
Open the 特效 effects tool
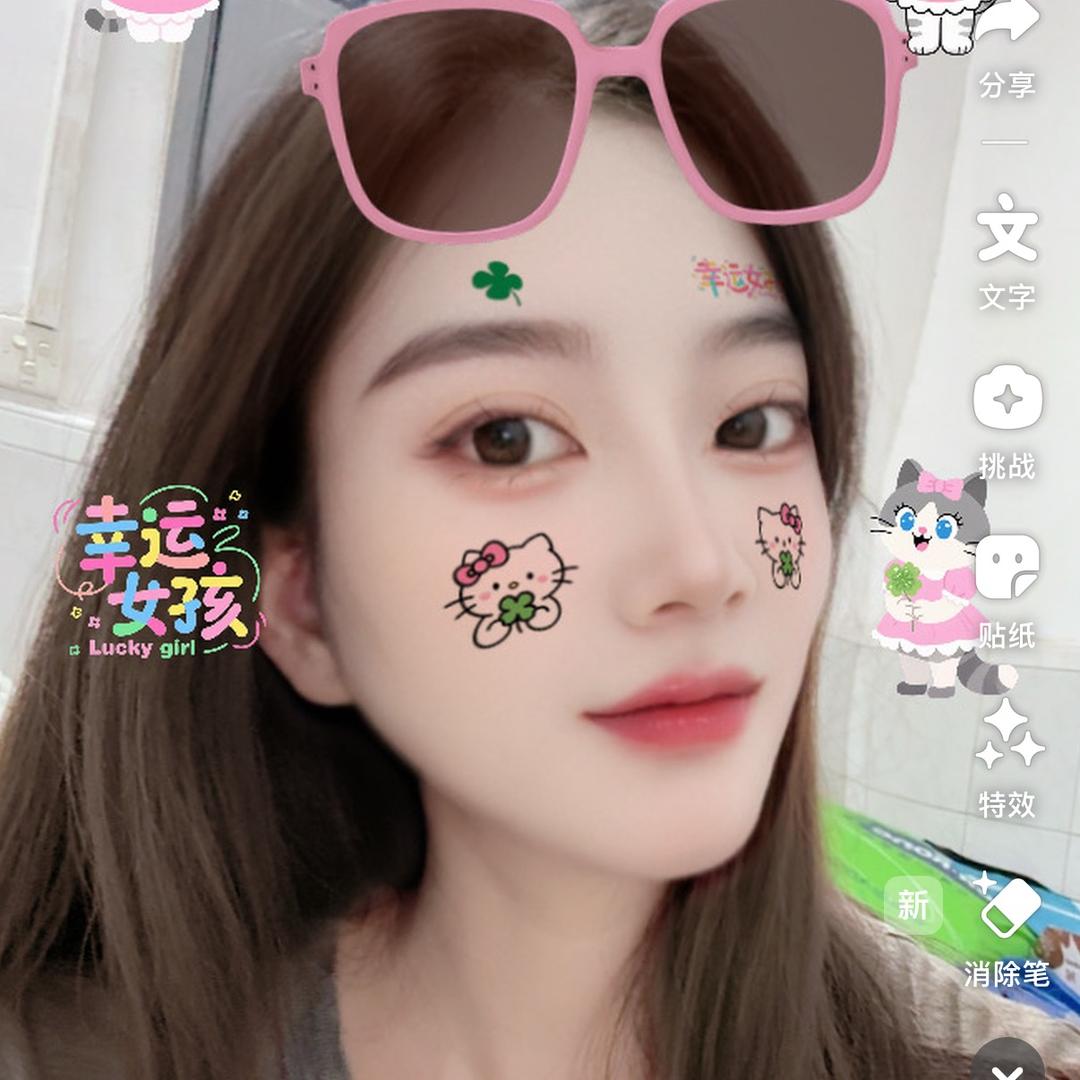pos(1007,735)
